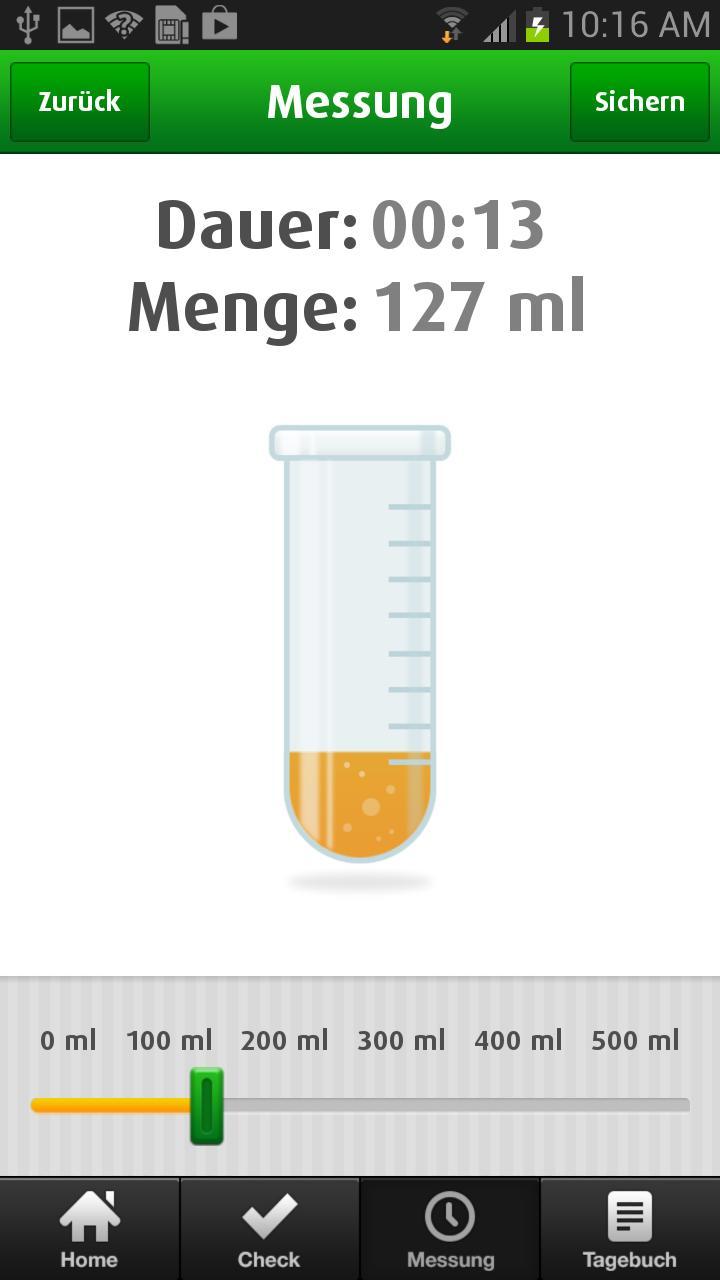Switch to the Home tab
The width and height of the screenshot is (720, 1280).
click(x=89, y=1230)
